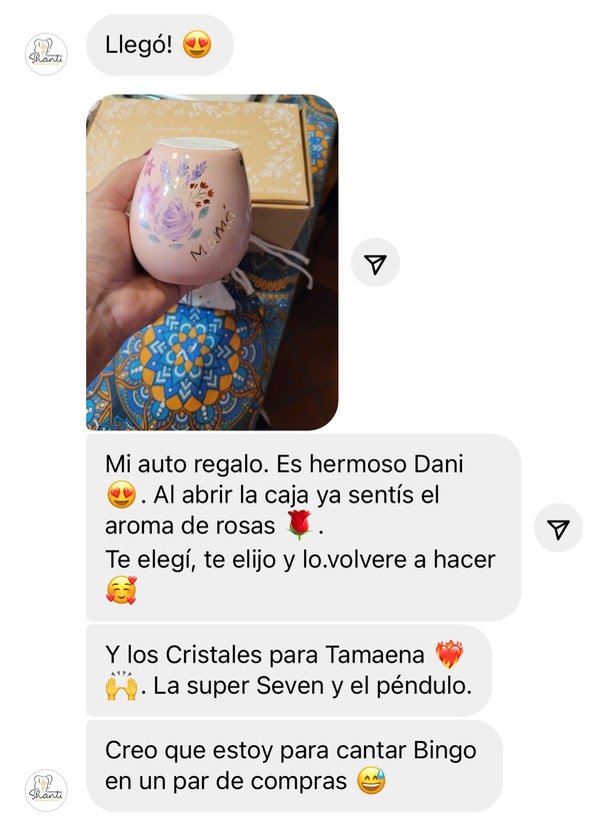Open Shanti's avatar beside the Bingo message
The image size is (600, 826).
pyautogui.click(x=46, y=790)
